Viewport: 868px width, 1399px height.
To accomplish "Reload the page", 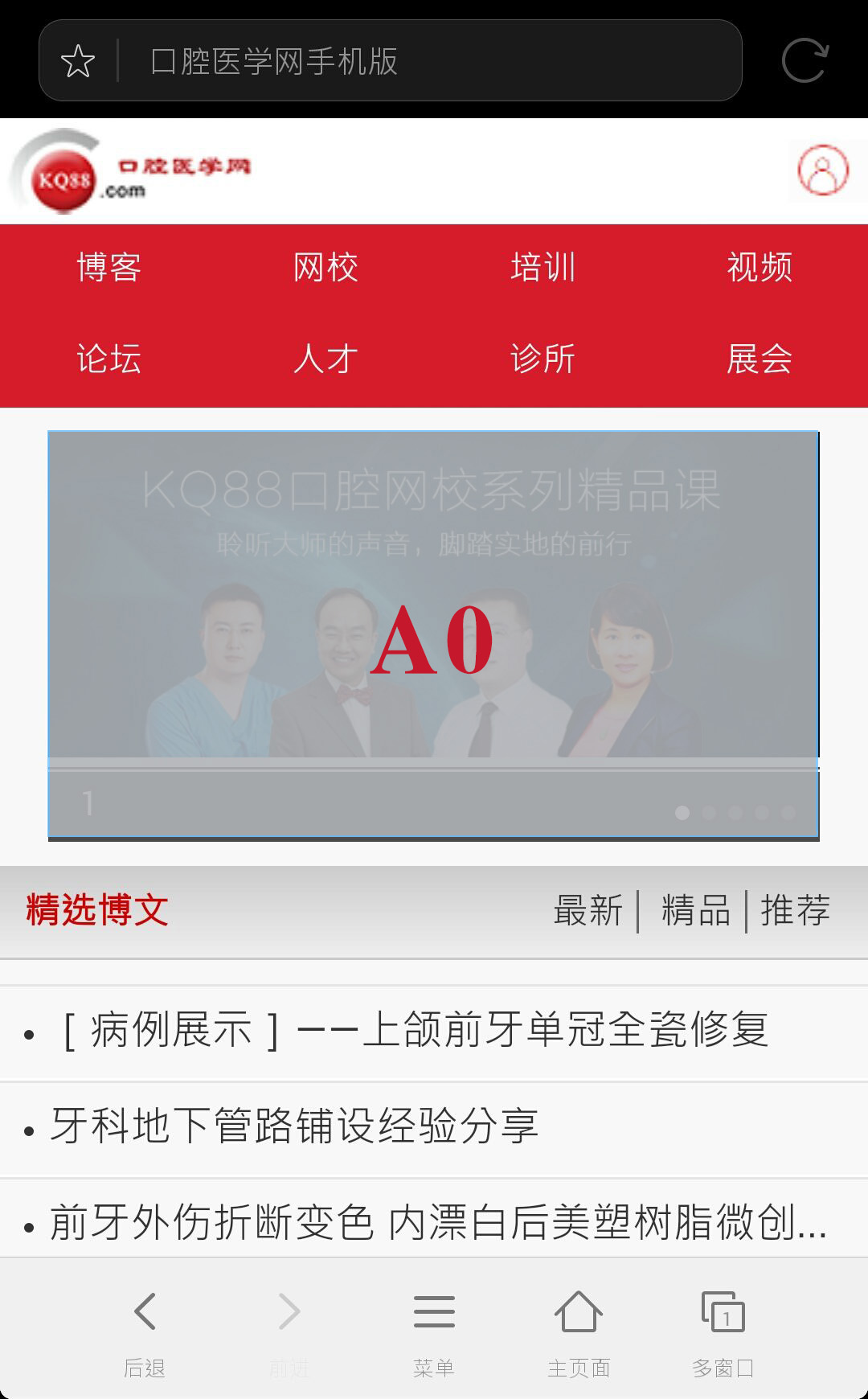I will [x=805, y=60].
